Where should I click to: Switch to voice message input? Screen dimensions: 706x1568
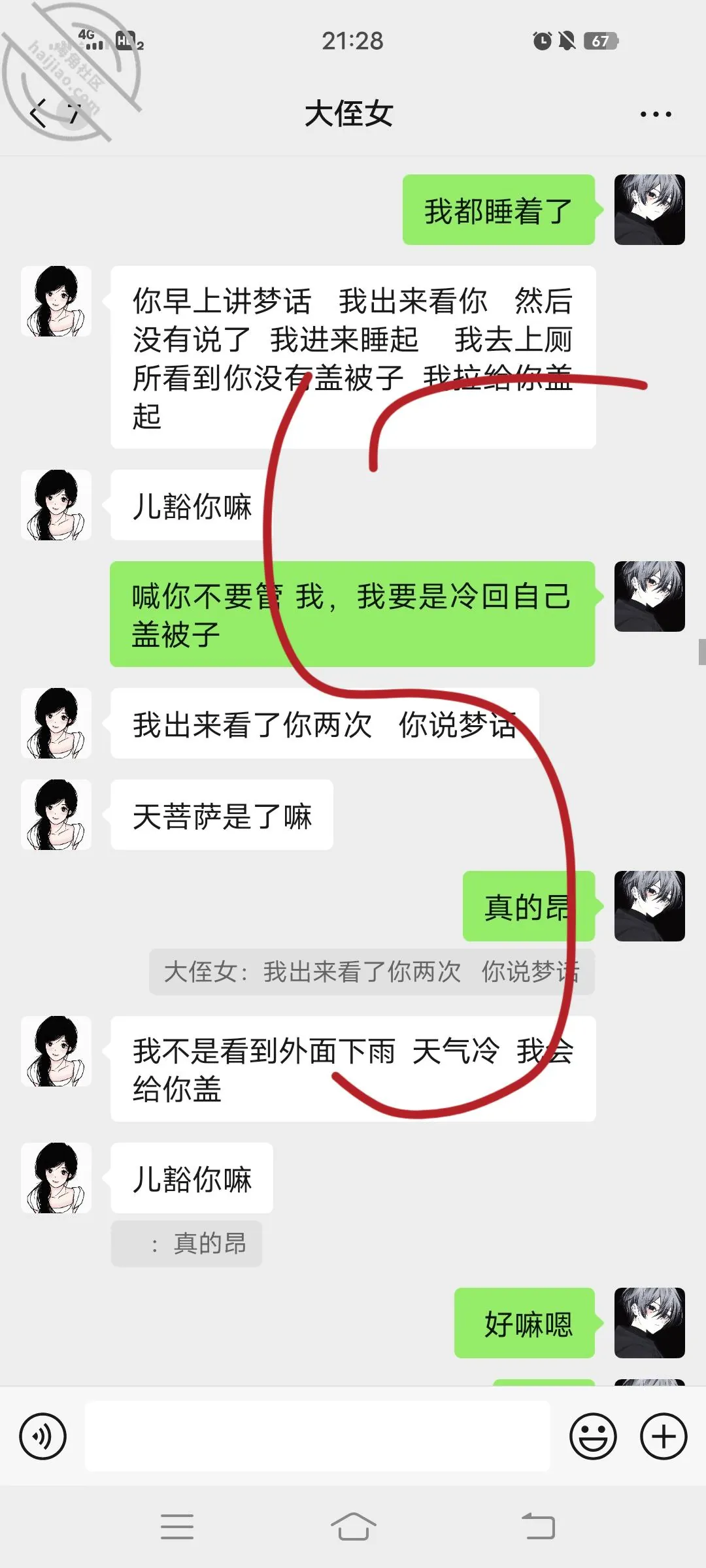coord(43,1436)
